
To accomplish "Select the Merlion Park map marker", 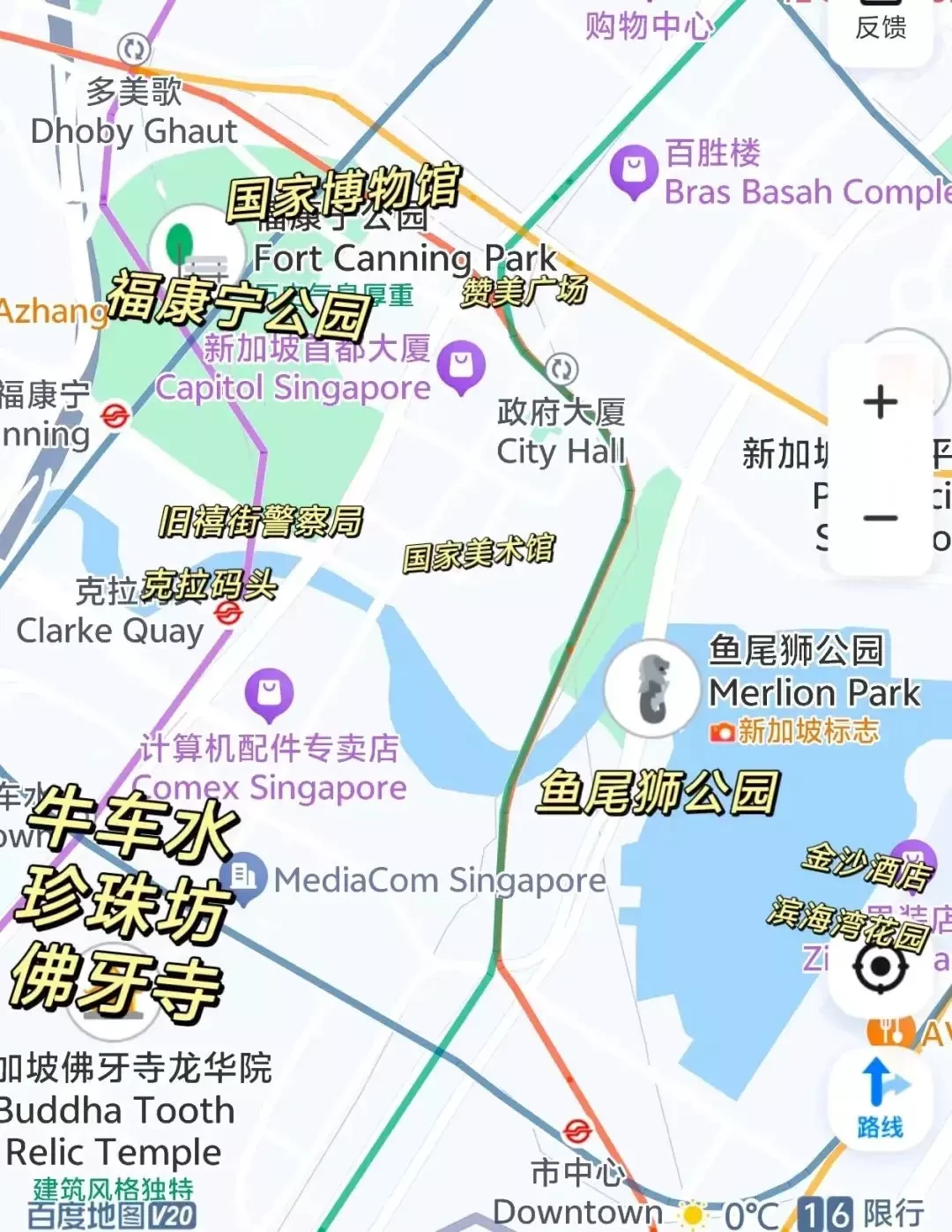I will [652, 688].
